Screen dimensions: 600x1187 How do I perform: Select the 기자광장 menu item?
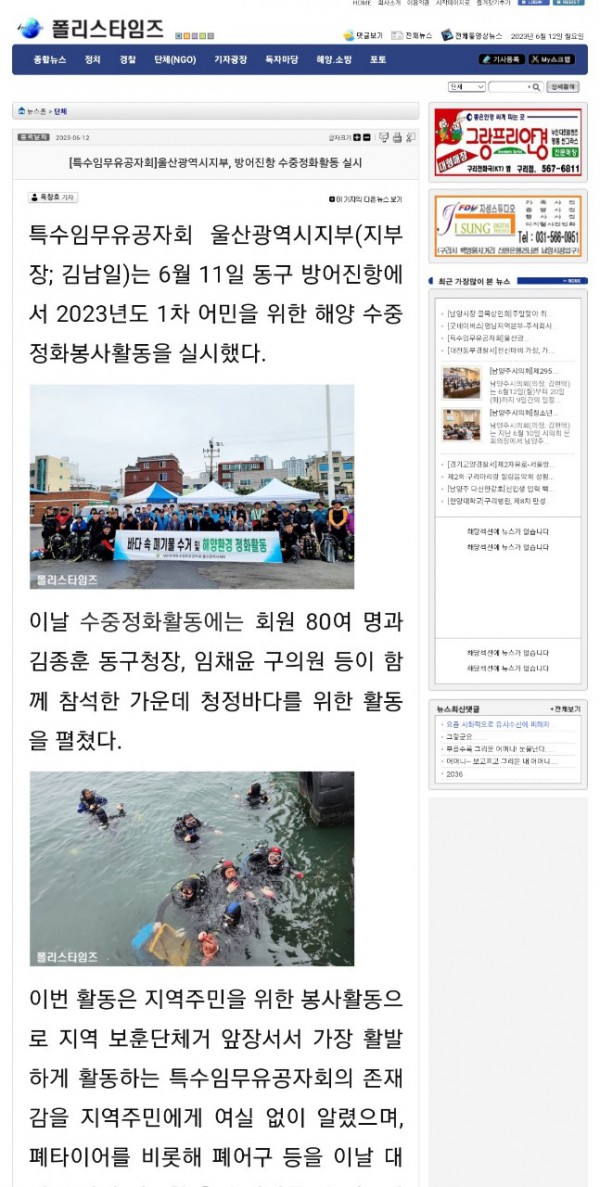click(229, 60)
